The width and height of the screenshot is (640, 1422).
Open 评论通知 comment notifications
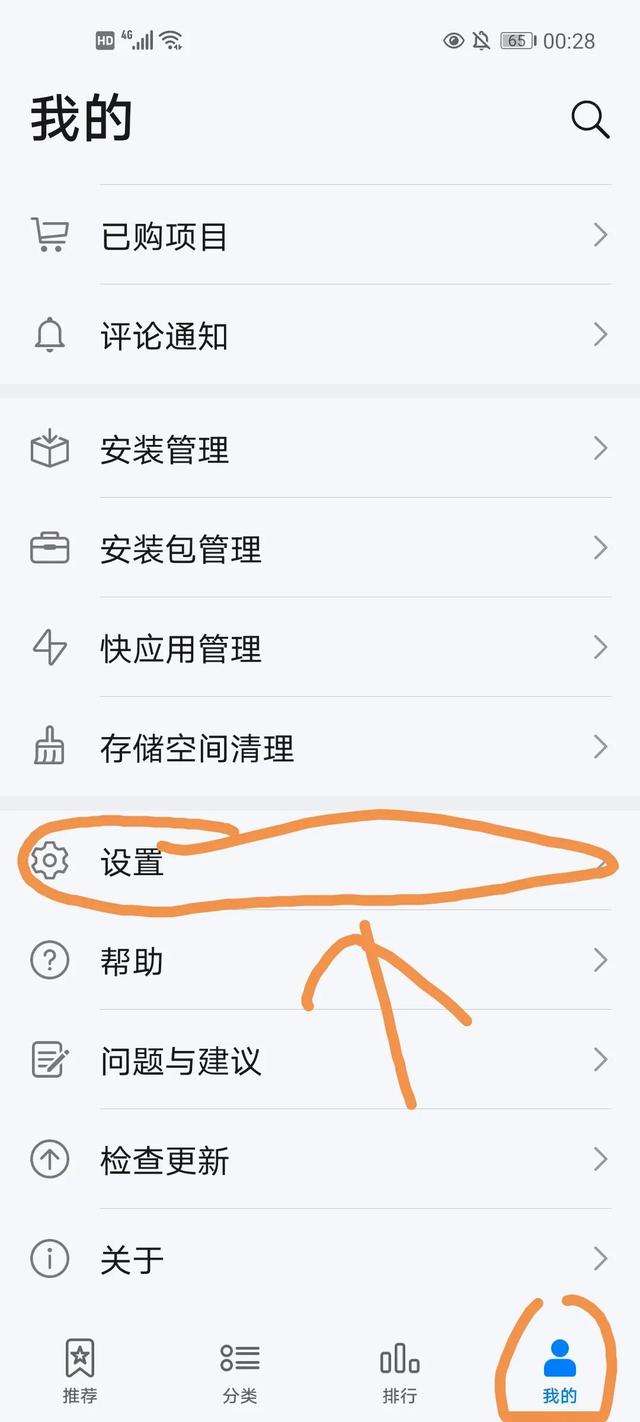coord(320,336)
